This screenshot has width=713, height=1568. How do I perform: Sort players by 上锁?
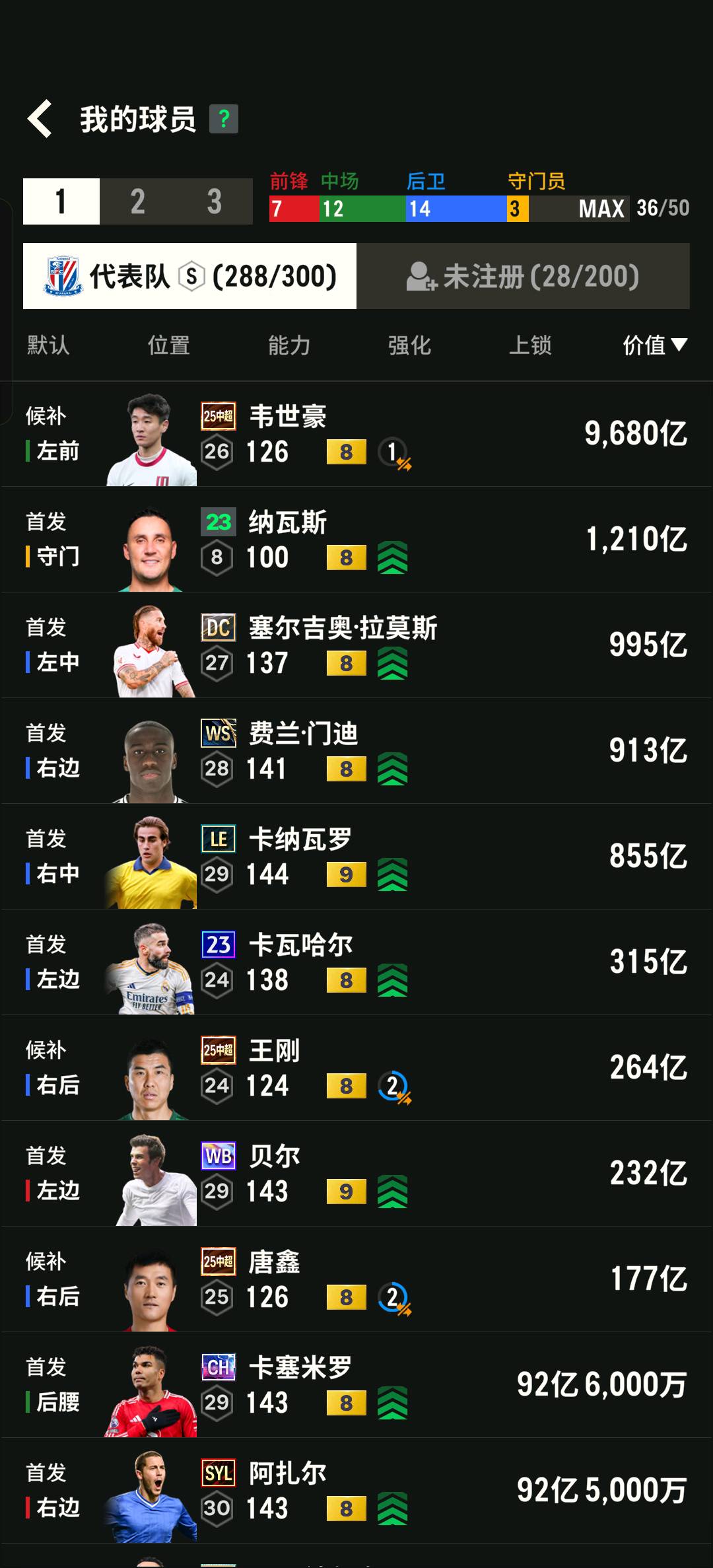click(x=530, y=345)
